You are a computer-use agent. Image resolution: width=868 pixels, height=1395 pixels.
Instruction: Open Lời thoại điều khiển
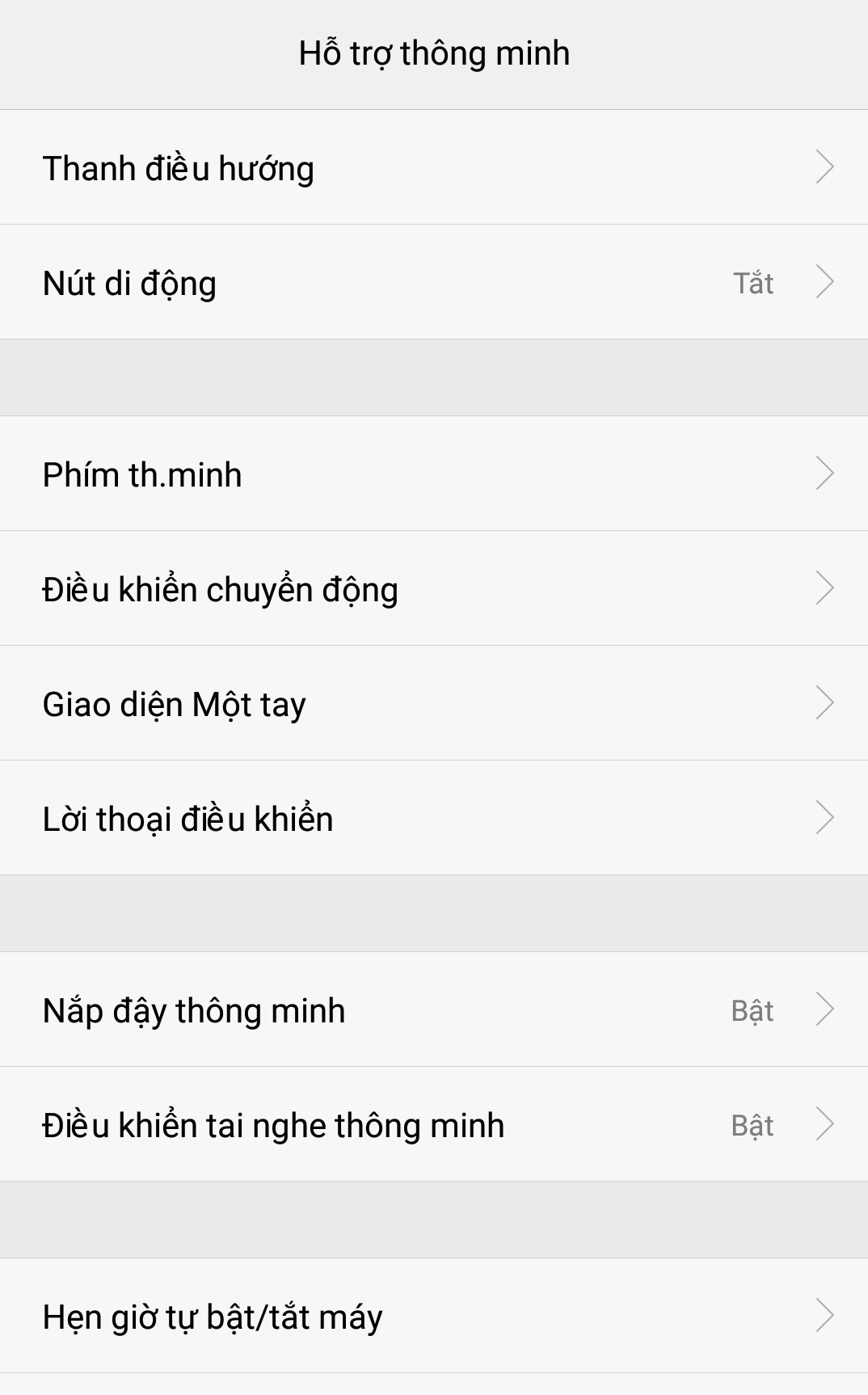(x=434, y=818)
